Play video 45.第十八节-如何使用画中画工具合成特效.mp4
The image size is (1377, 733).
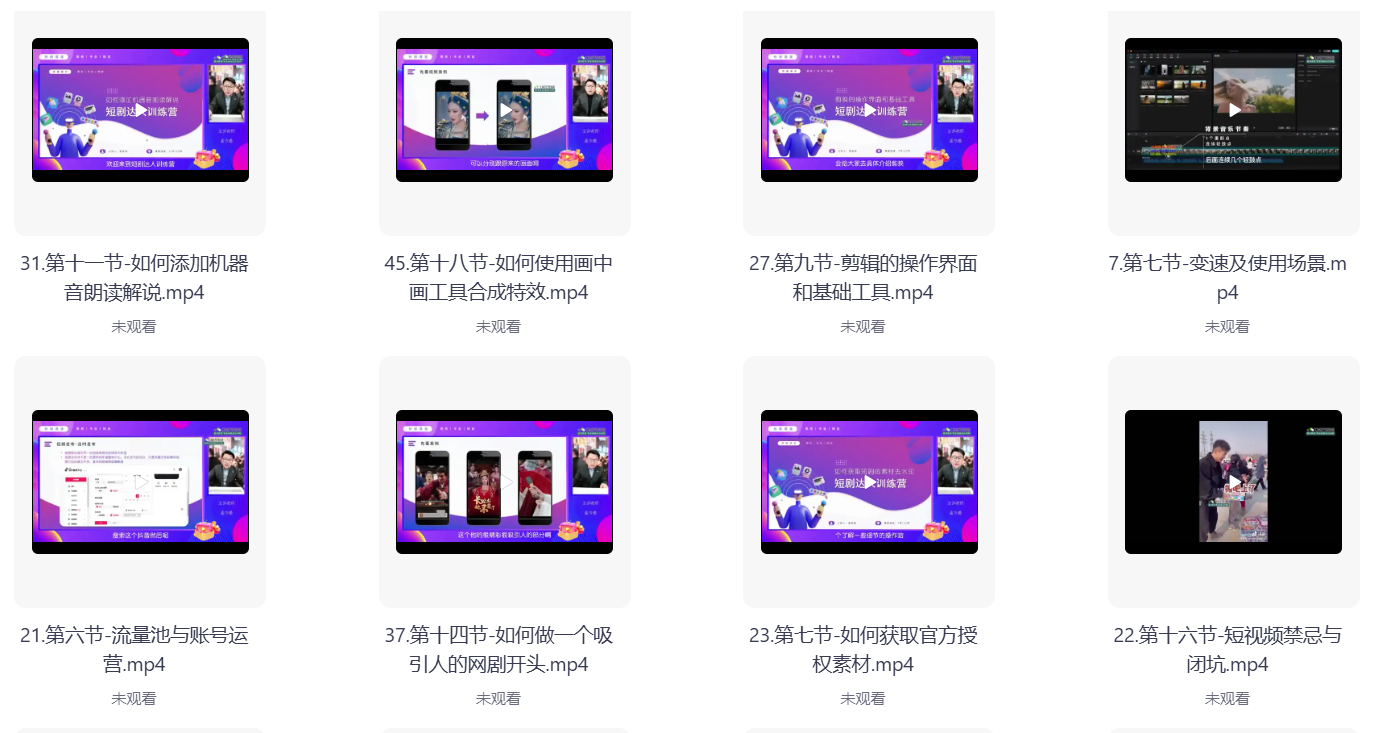pyautogui.click(x=505, y=110)
